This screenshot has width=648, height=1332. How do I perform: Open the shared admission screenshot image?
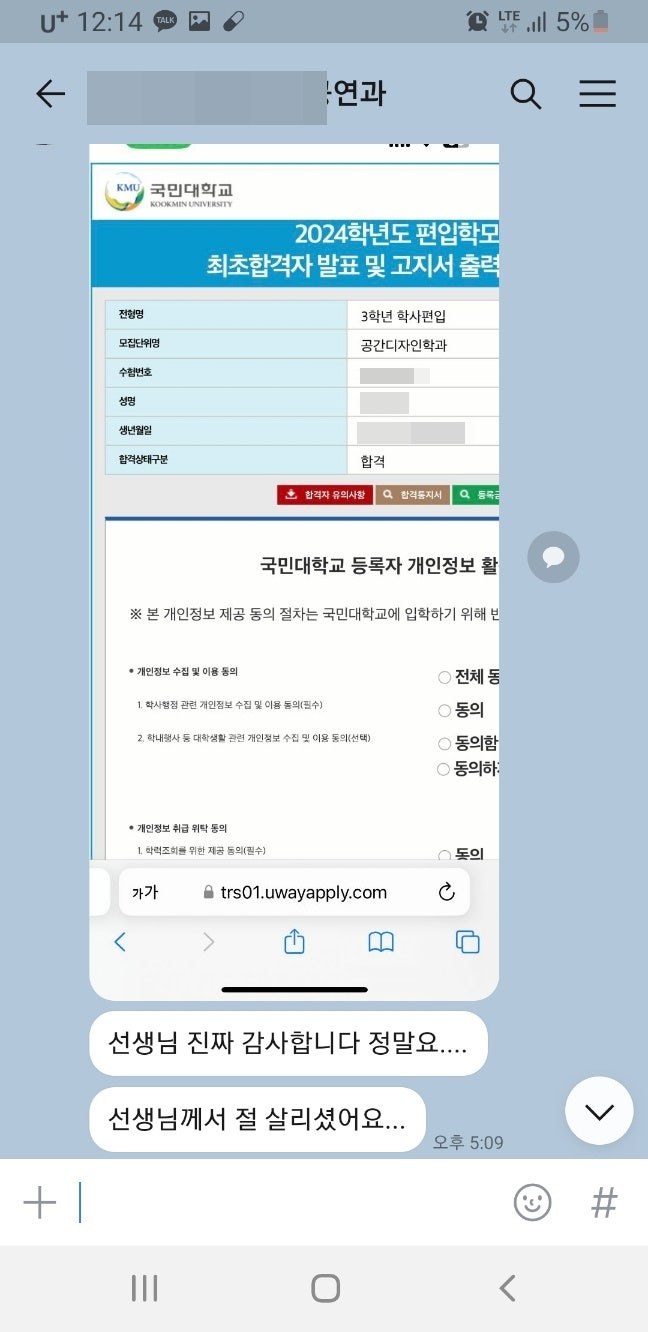click(x=294, y=570)
